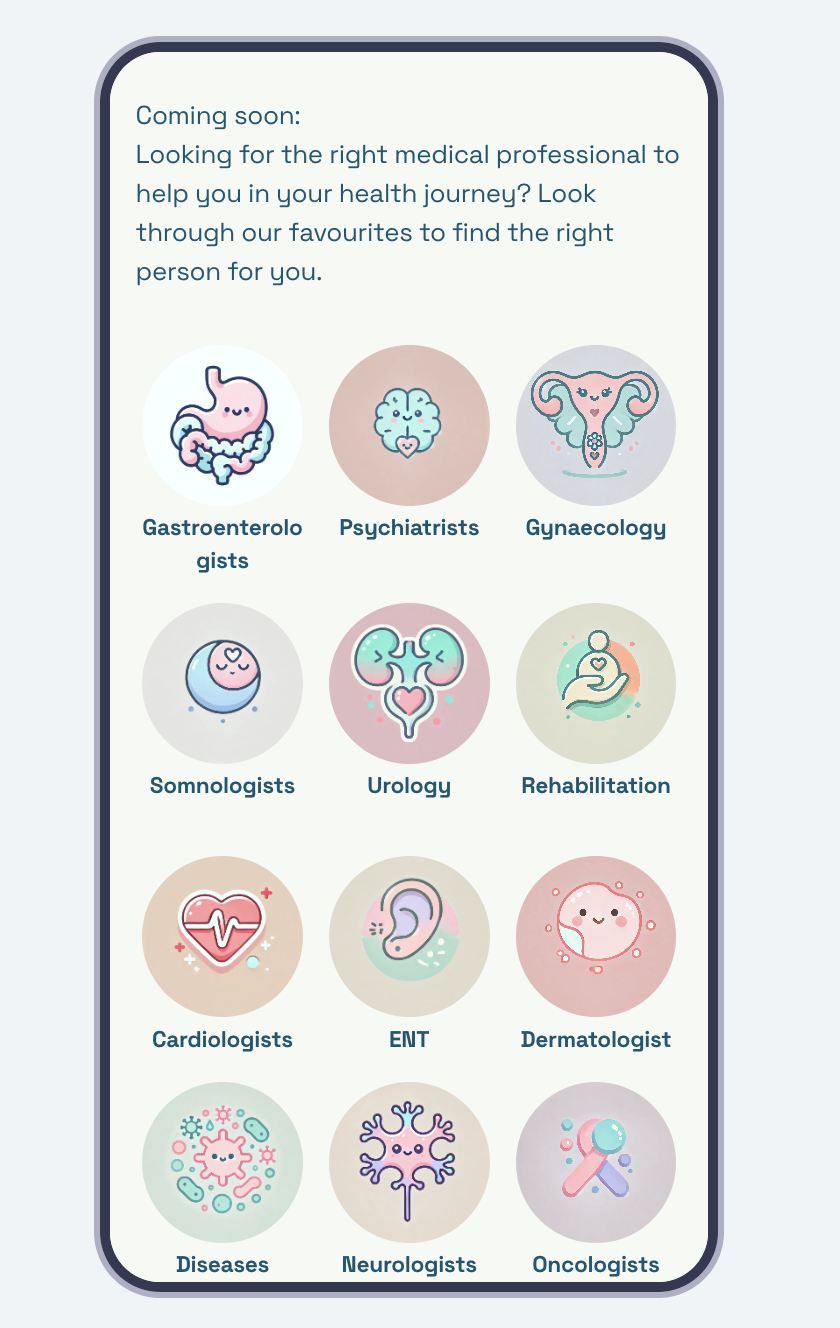The height and width of the screenshot is (1328, 840).
Task: Open the Diseases tile
Action: [222, 1162]
